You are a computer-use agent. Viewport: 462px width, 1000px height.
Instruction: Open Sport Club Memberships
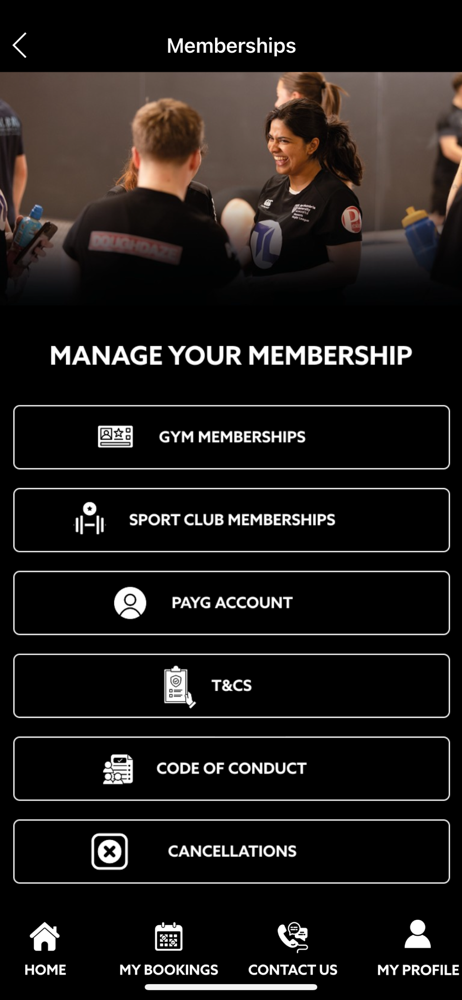click(x=231, y=520)
